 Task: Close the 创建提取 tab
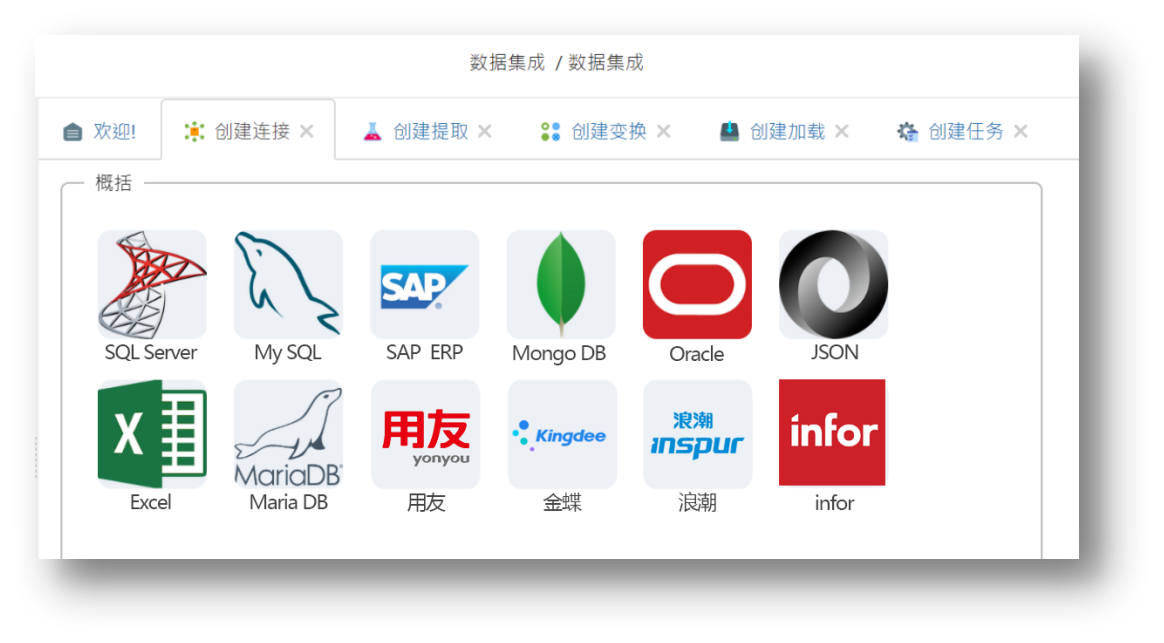[x=485, y=132]
